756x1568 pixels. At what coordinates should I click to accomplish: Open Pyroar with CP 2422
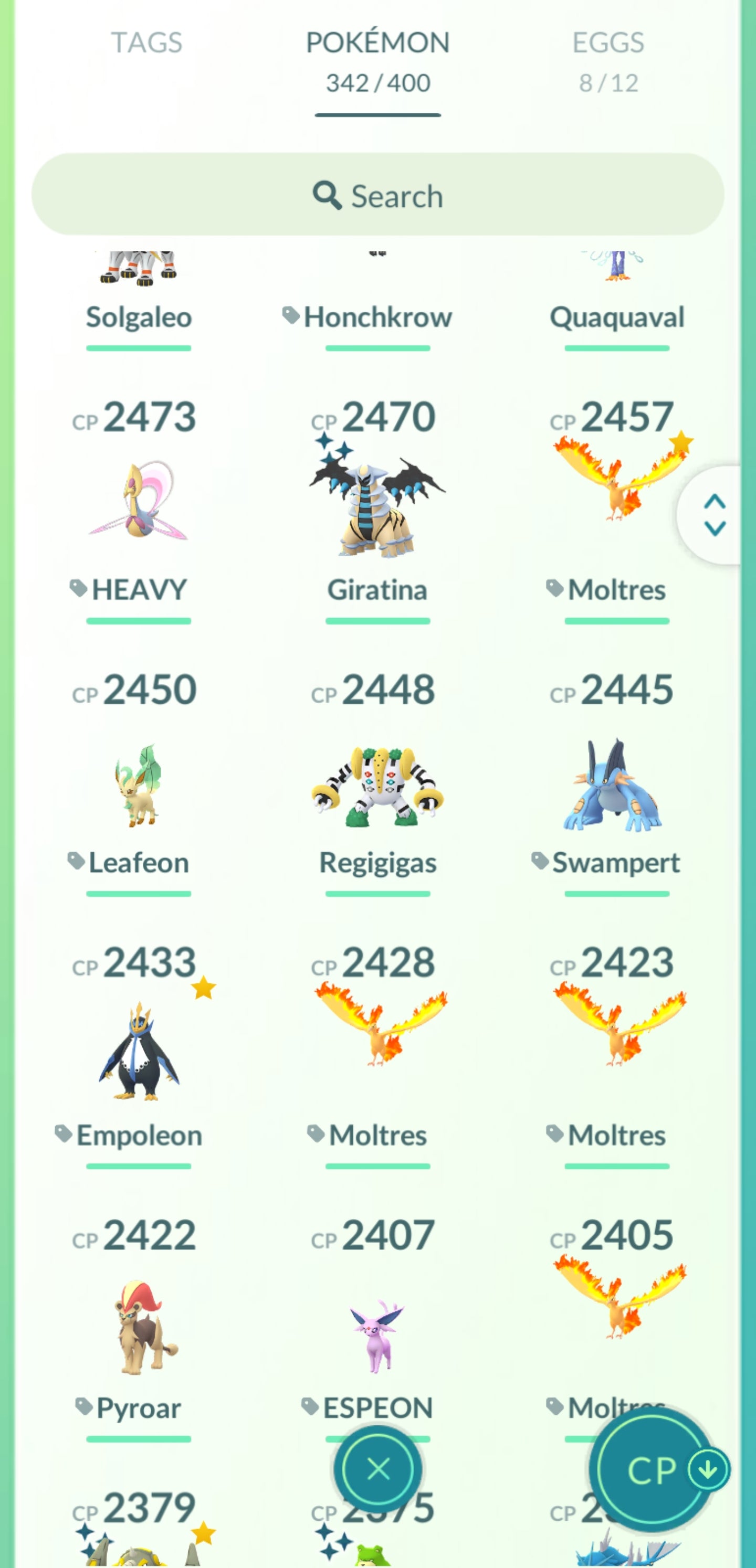click(x=138, y=1327)
